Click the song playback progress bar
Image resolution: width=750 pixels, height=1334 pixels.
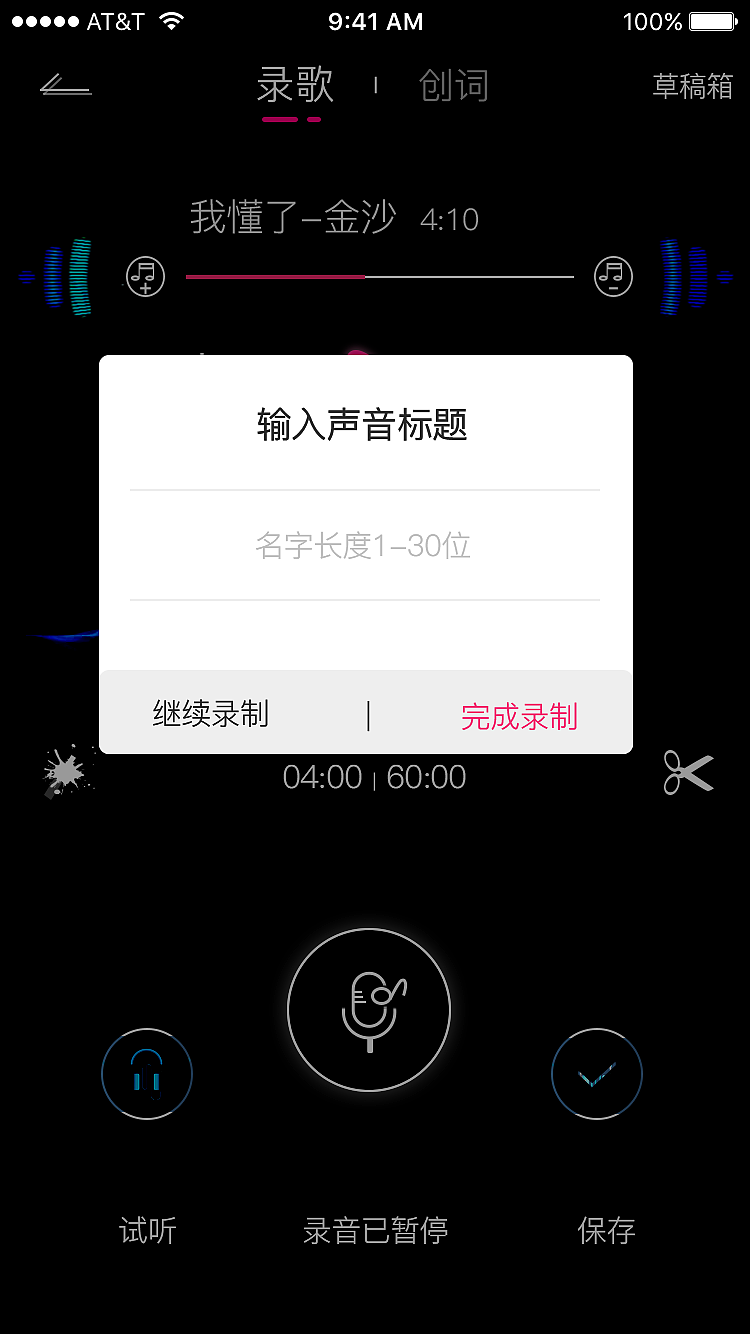pyautogui.click(x=378, y=277)
